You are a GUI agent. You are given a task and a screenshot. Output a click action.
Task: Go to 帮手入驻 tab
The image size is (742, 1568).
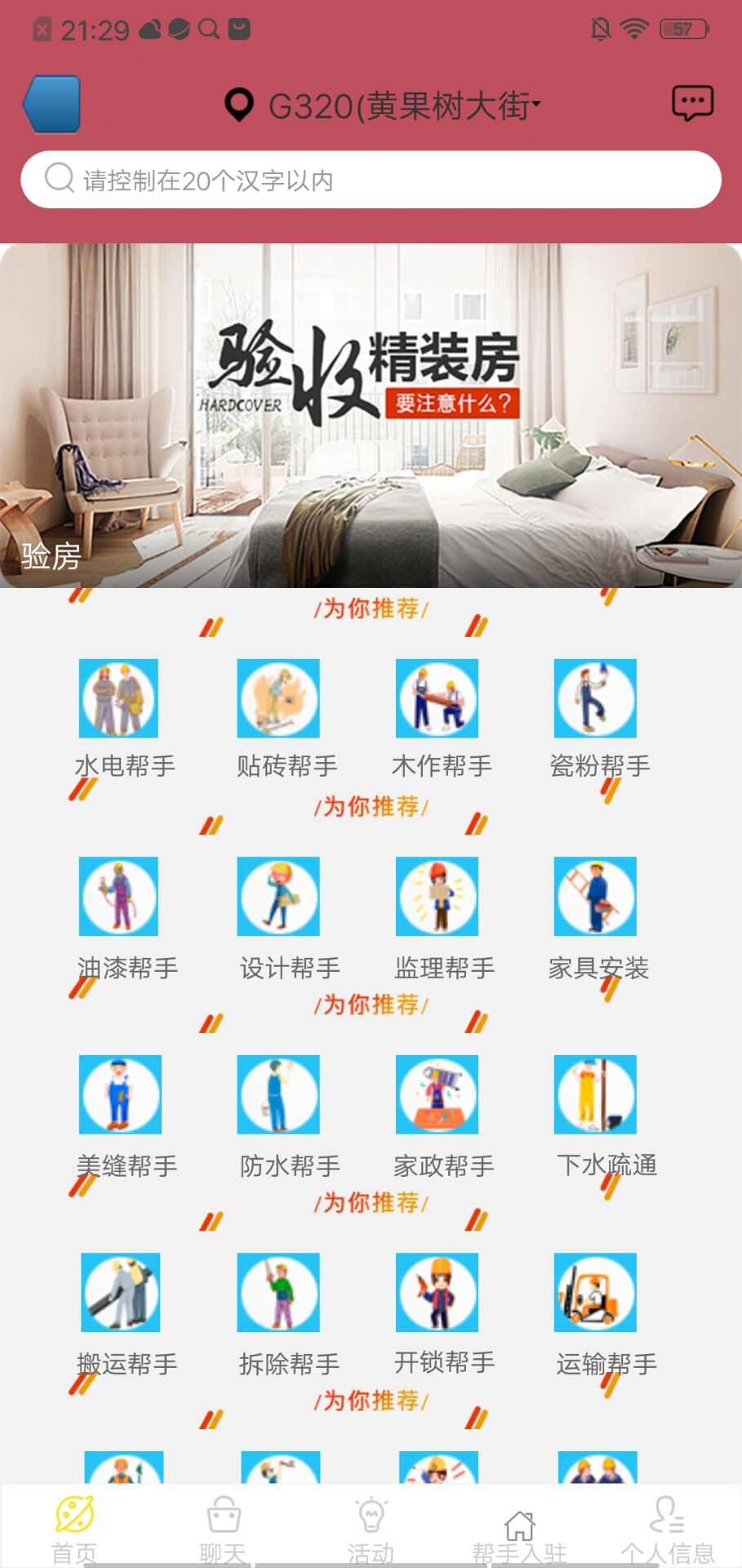coord(519,1529)
